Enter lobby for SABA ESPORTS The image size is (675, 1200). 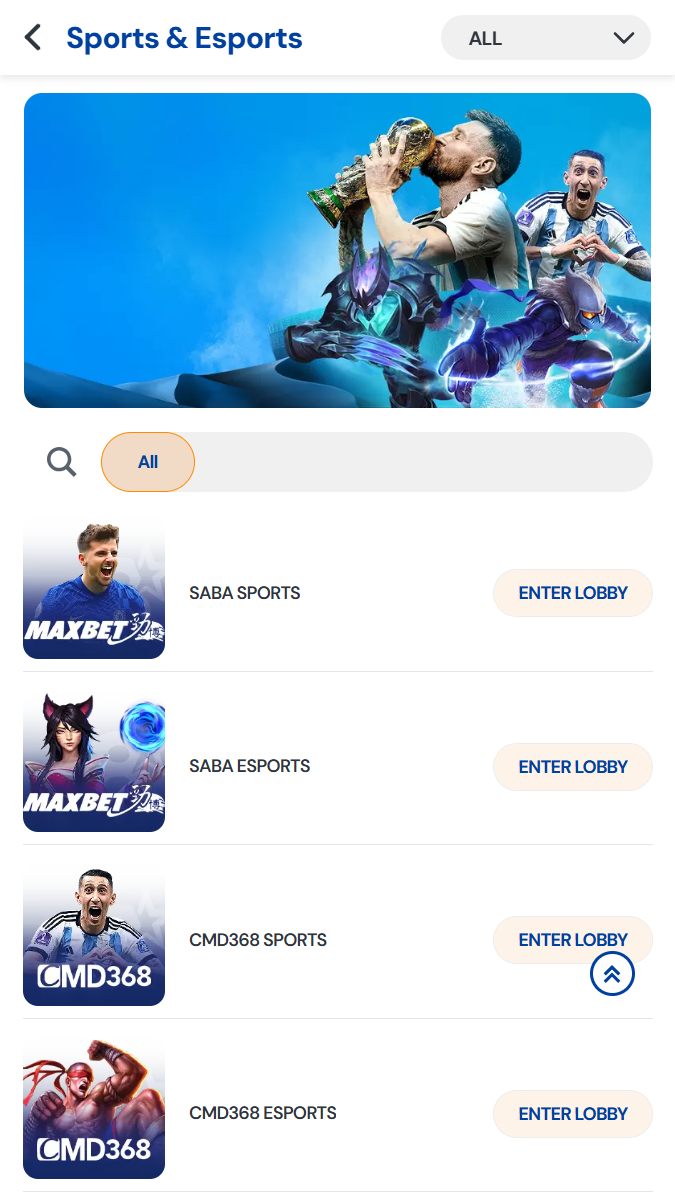click(x=573, y=767)
